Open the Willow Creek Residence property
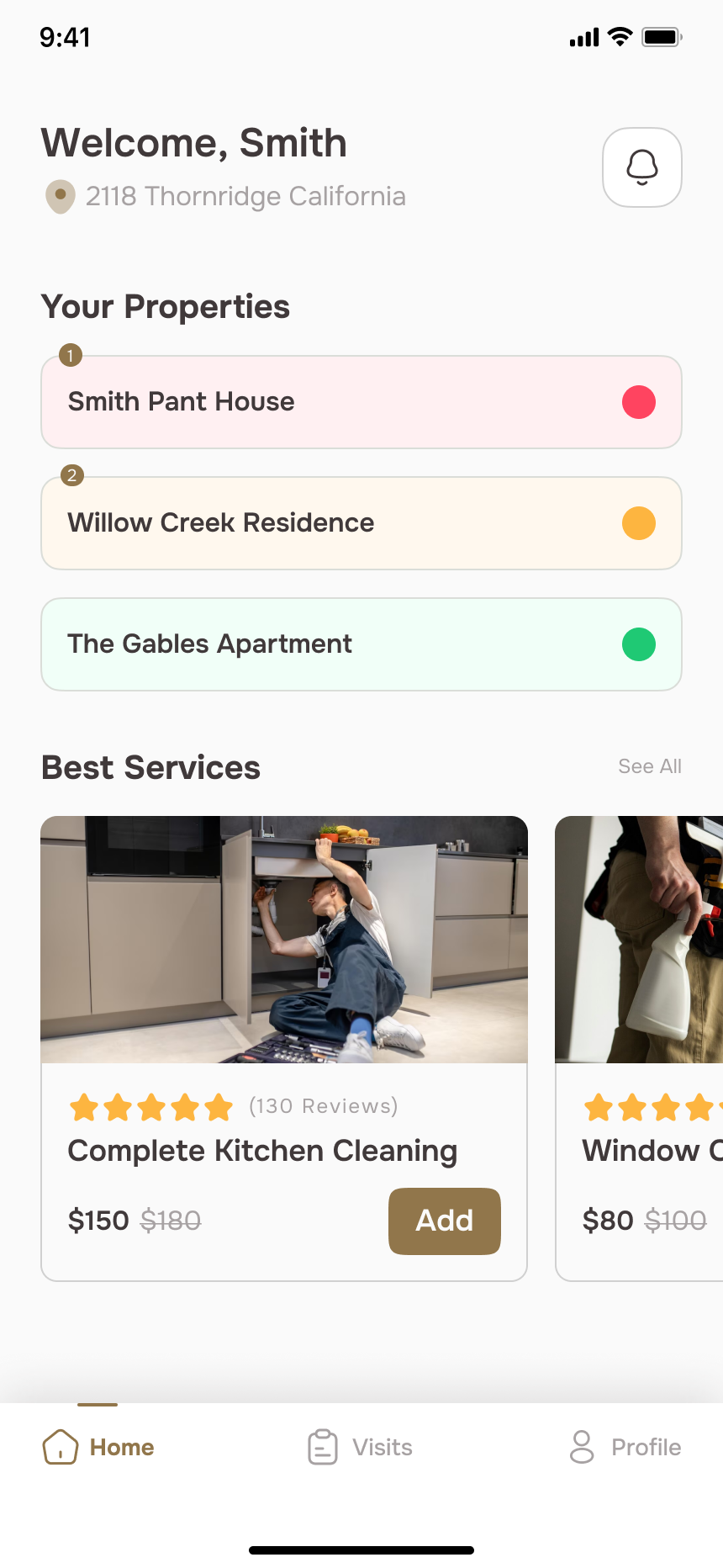 [361, 523]
